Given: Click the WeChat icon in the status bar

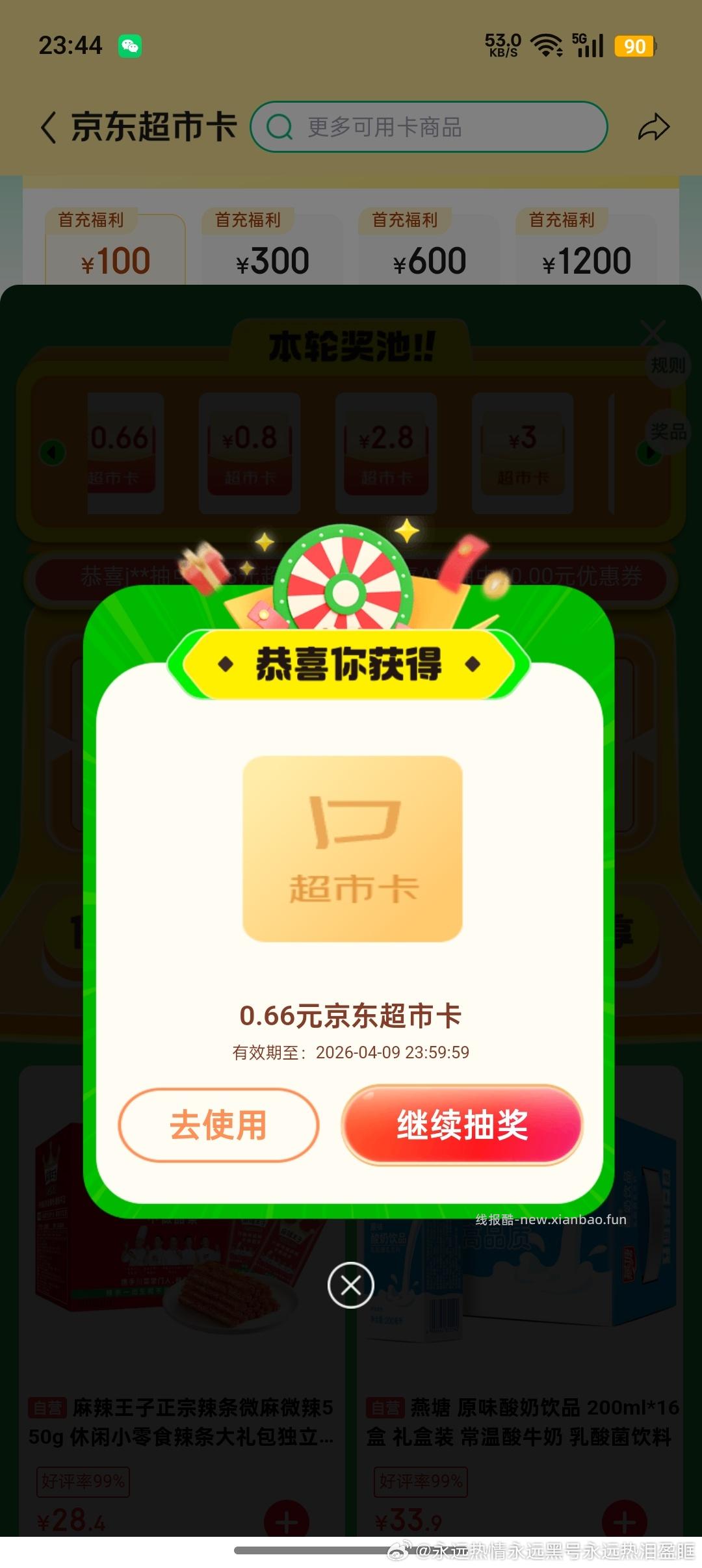Looking at the screenshot, I should click(129, 46).
